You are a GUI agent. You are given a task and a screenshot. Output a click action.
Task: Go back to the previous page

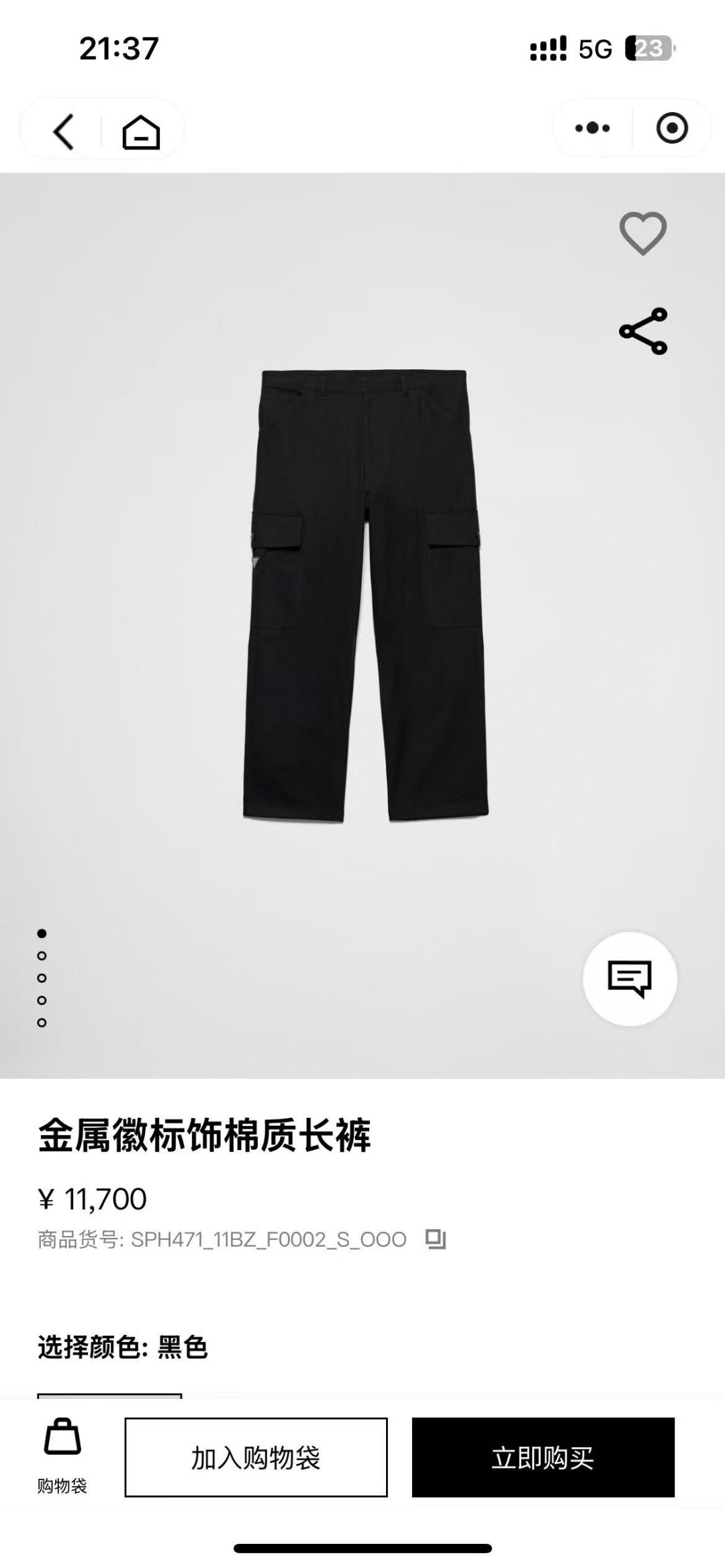coord(64,131)
